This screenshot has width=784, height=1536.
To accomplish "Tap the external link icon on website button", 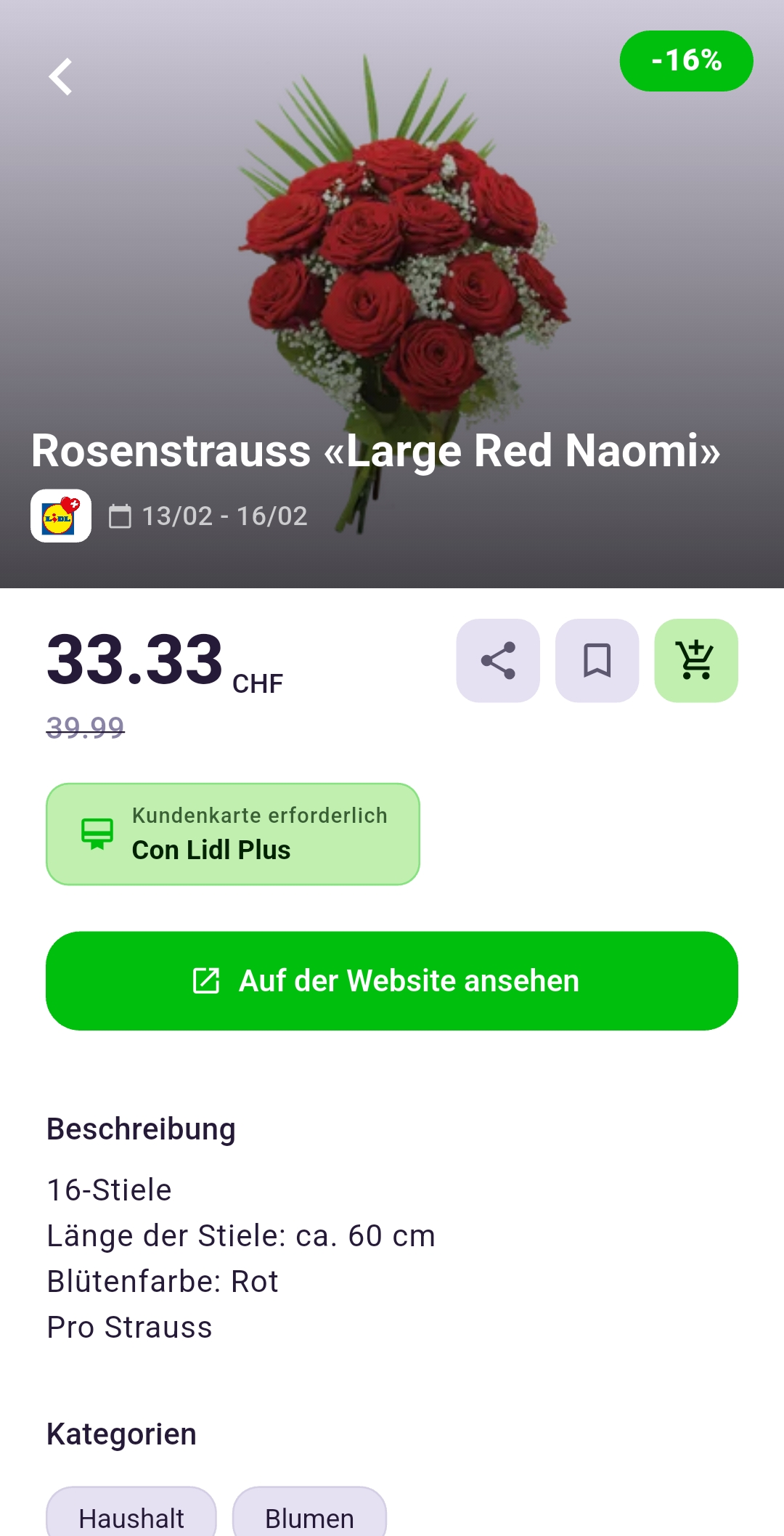I will (x=207, y=980).
